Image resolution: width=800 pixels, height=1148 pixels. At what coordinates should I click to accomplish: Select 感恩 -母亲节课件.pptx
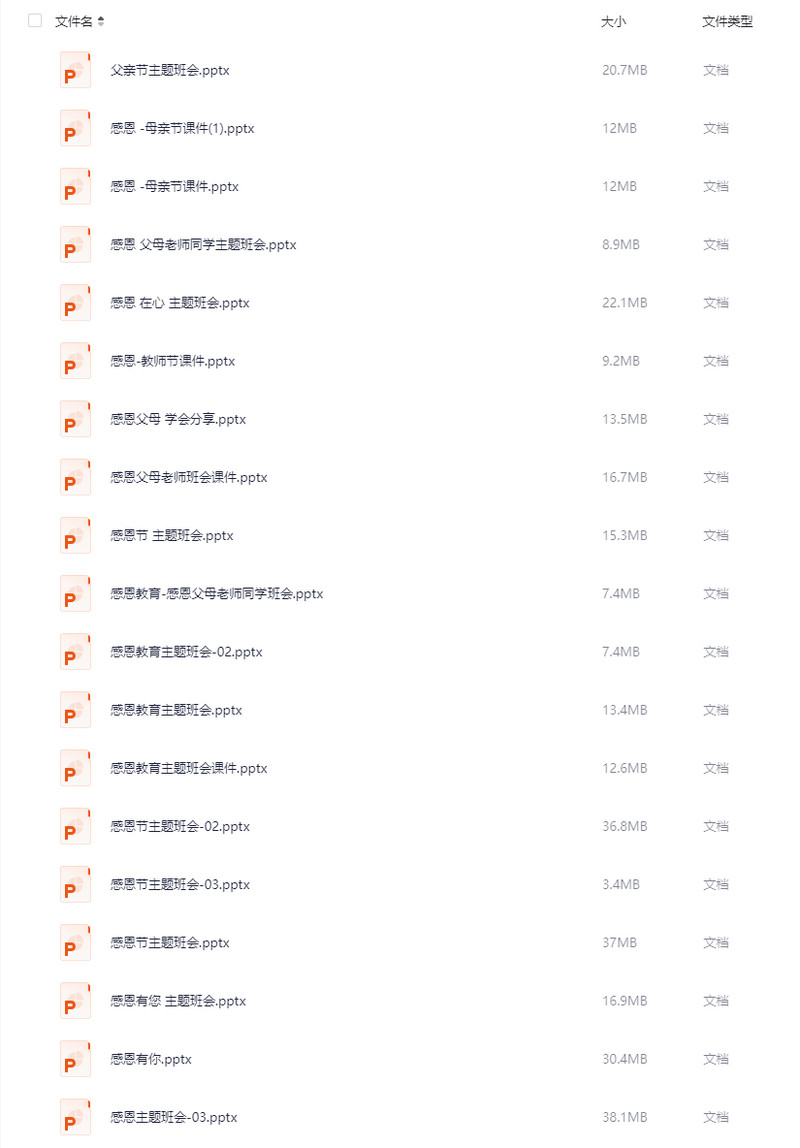pyautogui.click(x=174, y=186)
